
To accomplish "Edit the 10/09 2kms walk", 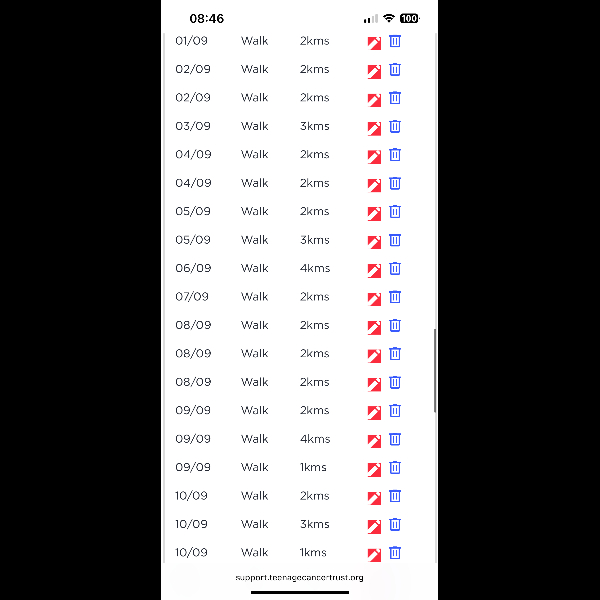I will [x=374, y=497].
